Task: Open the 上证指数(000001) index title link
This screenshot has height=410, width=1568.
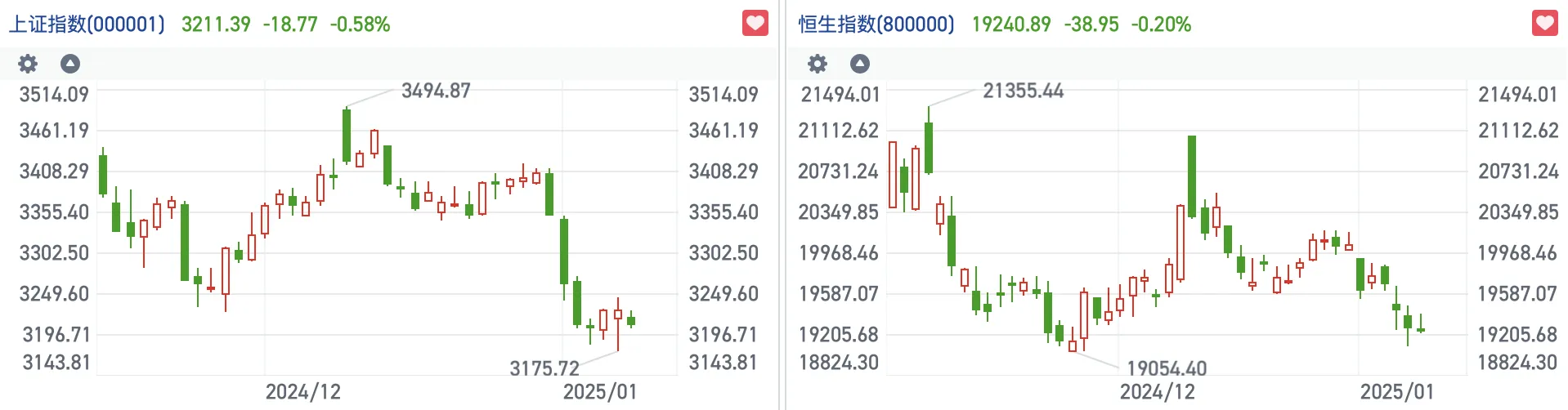Action: tap(87, 24)
